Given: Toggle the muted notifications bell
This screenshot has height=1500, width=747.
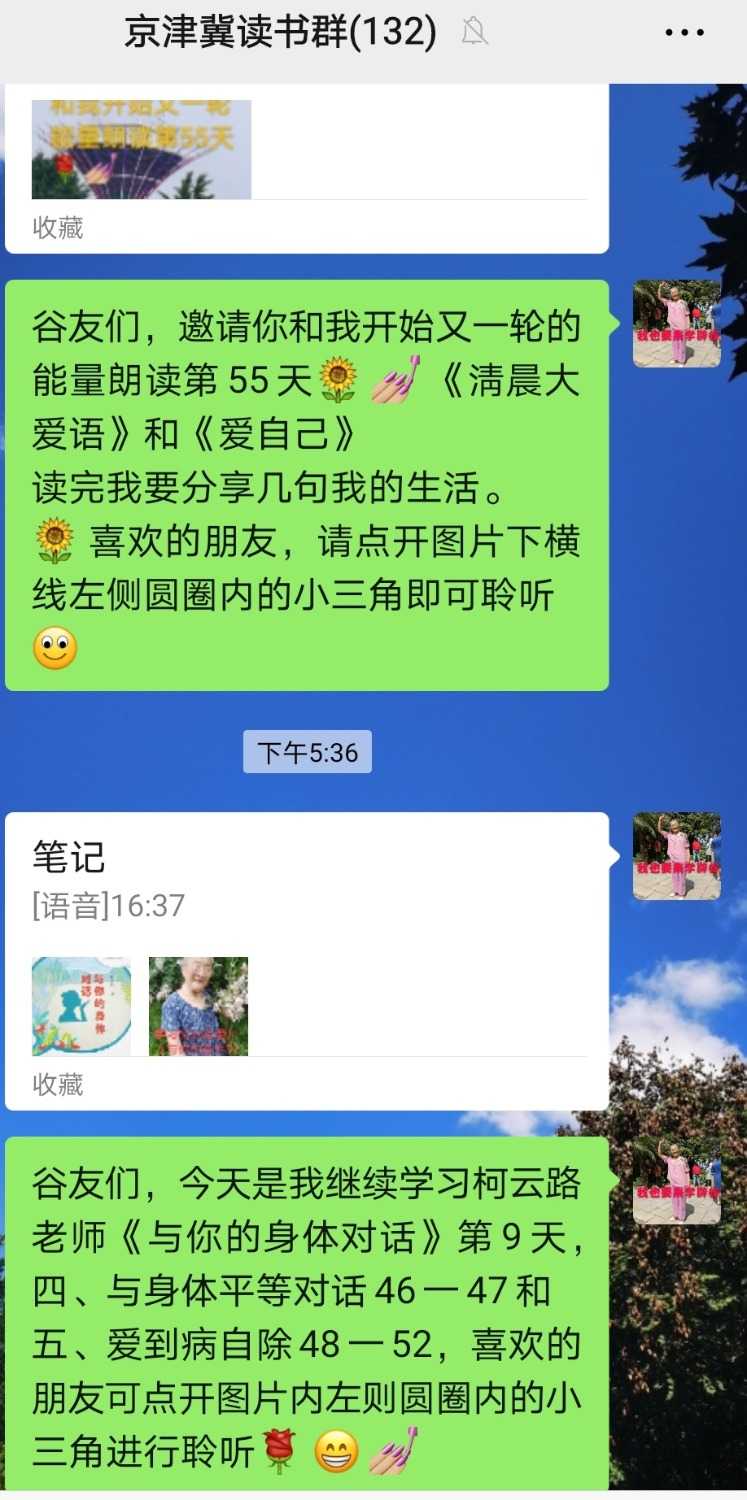Looking at the screenshot, I should [475, 32].
